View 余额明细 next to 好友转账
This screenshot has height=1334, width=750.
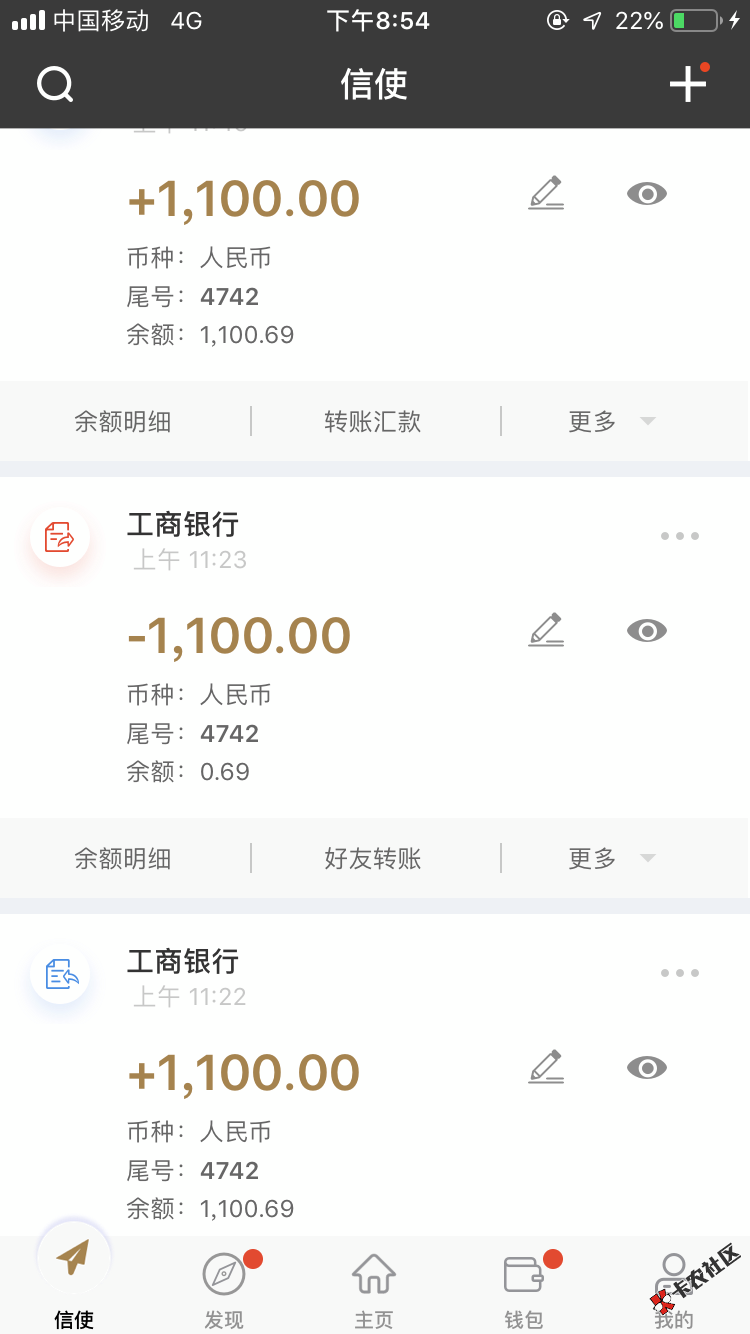pos(123,859)
